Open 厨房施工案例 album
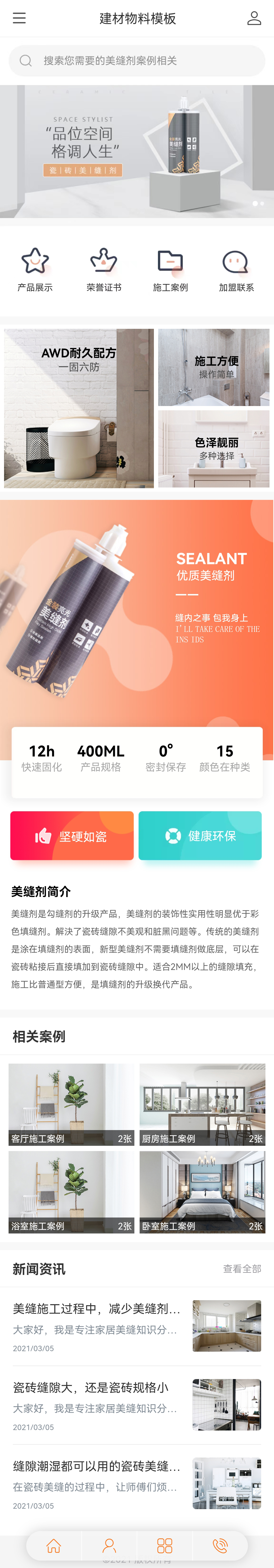 pos(202,1104)
